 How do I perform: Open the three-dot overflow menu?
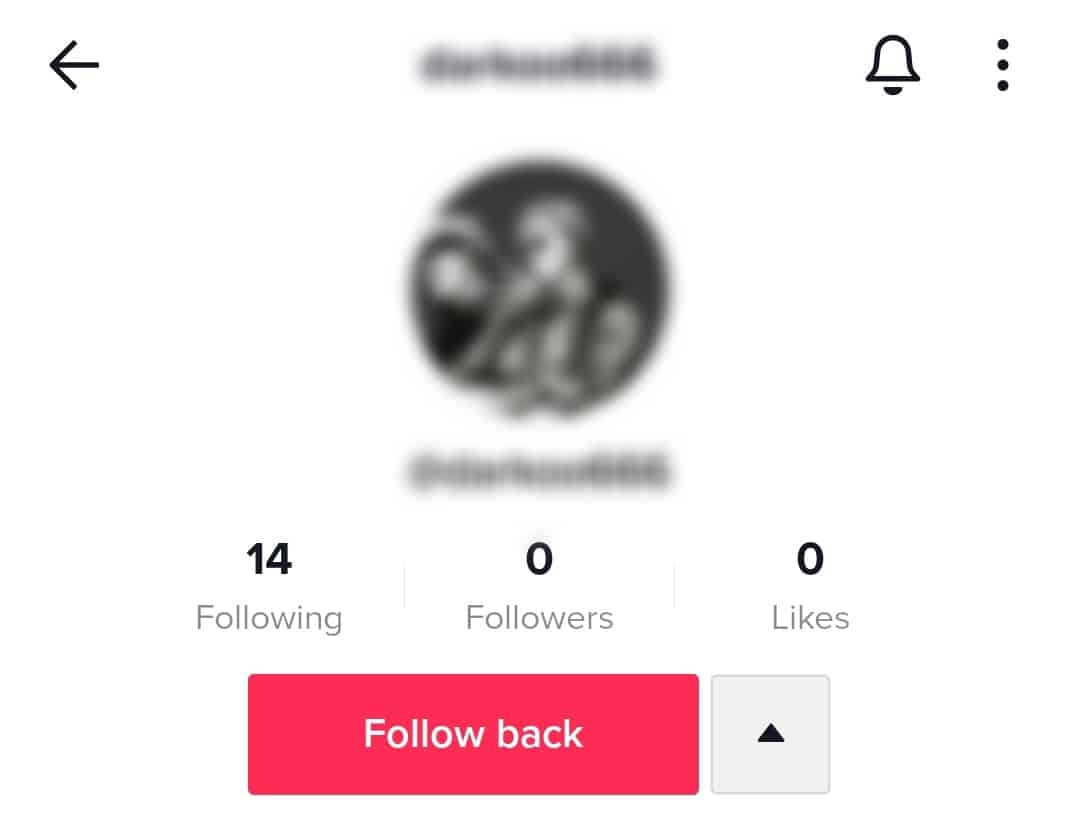[x=1002, y=66]
